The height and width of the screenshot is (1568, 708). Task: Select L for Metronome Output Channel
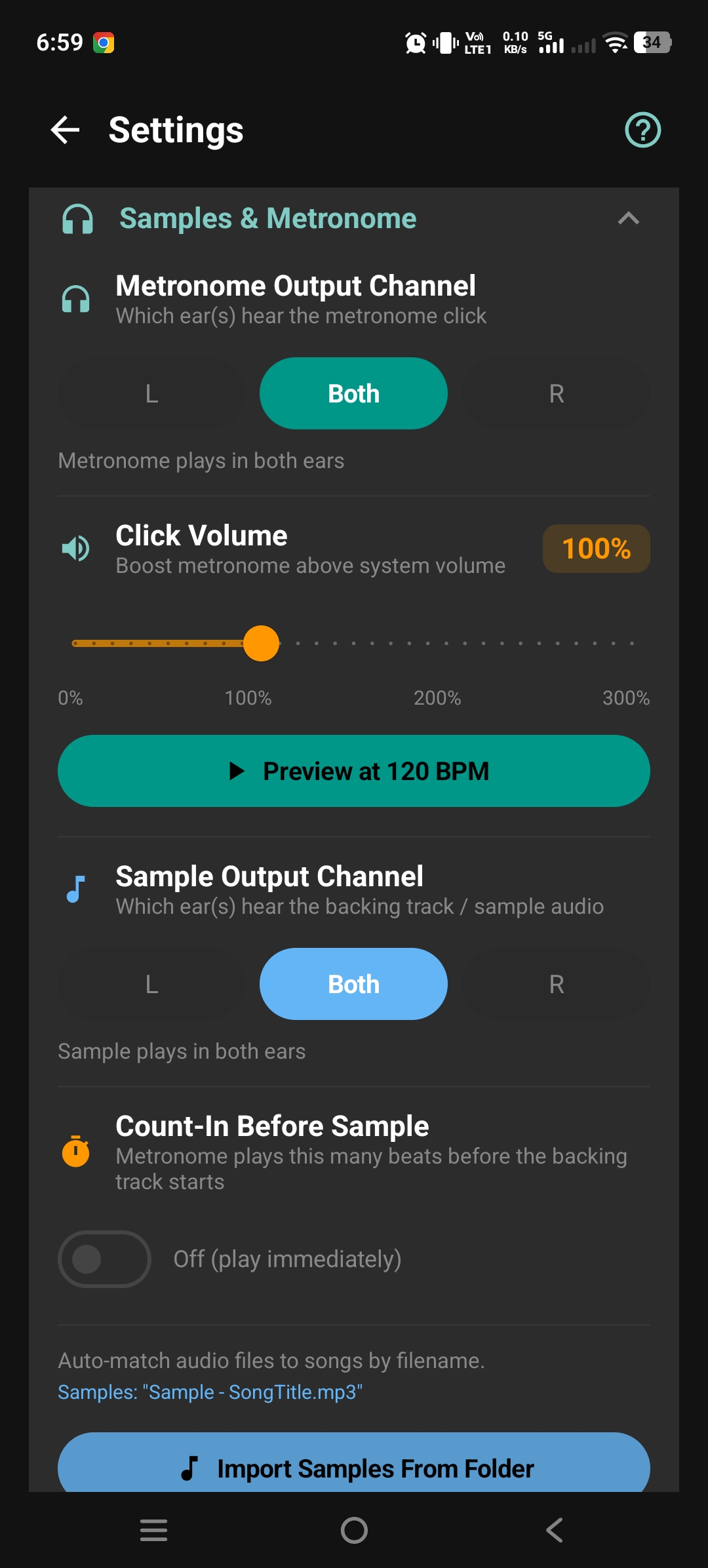tap(151, 393)
